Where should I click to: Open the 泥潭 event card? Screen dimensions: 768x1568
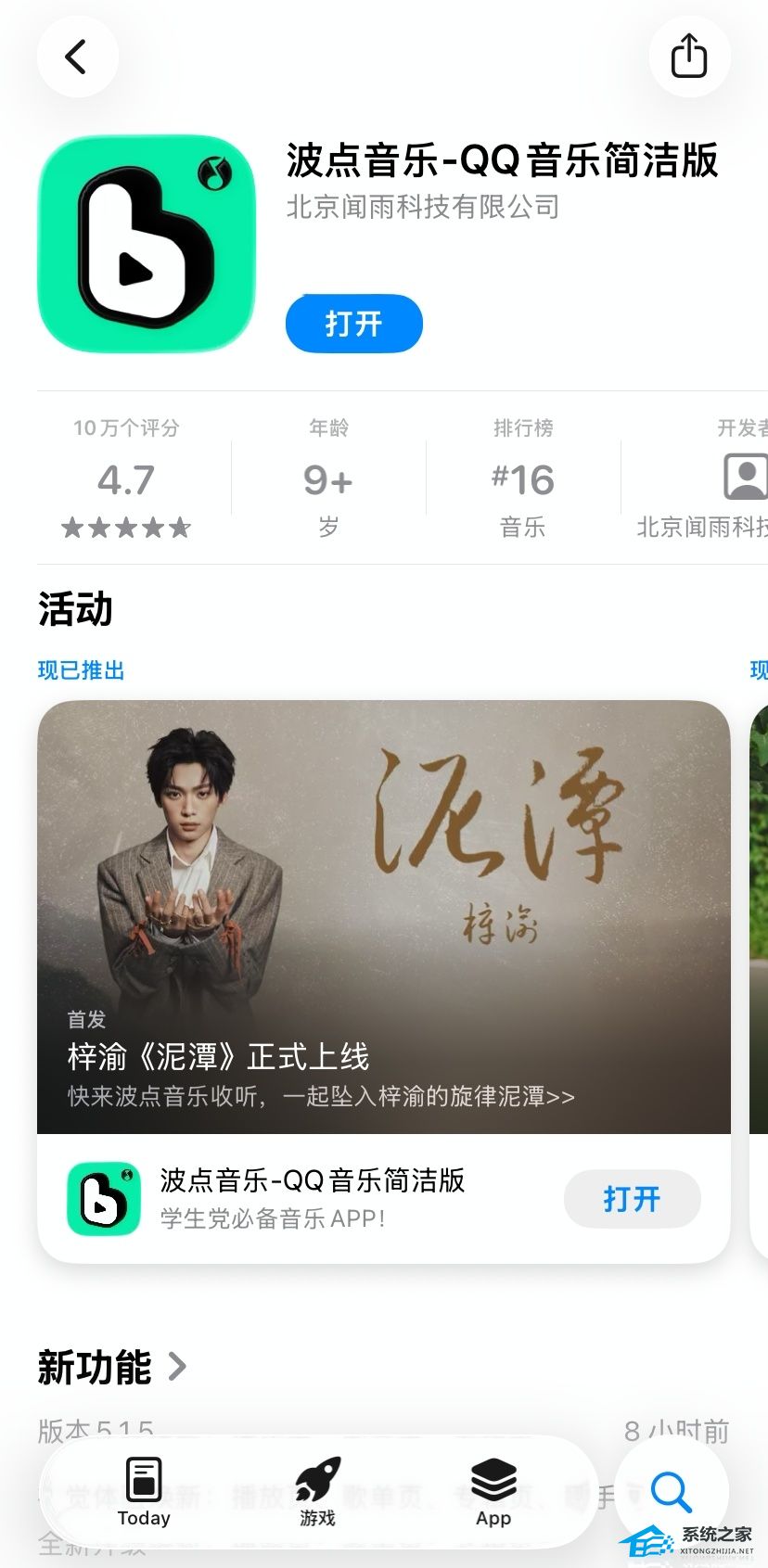coord(383,916)
